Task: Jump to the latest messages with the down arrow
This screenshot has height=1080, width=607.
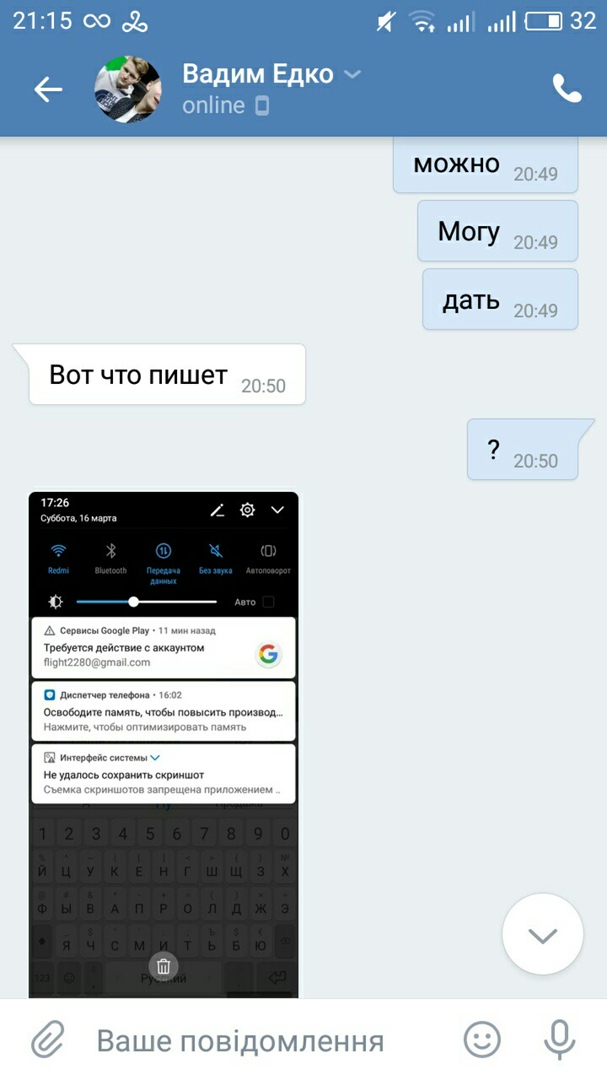Action: 542,935
